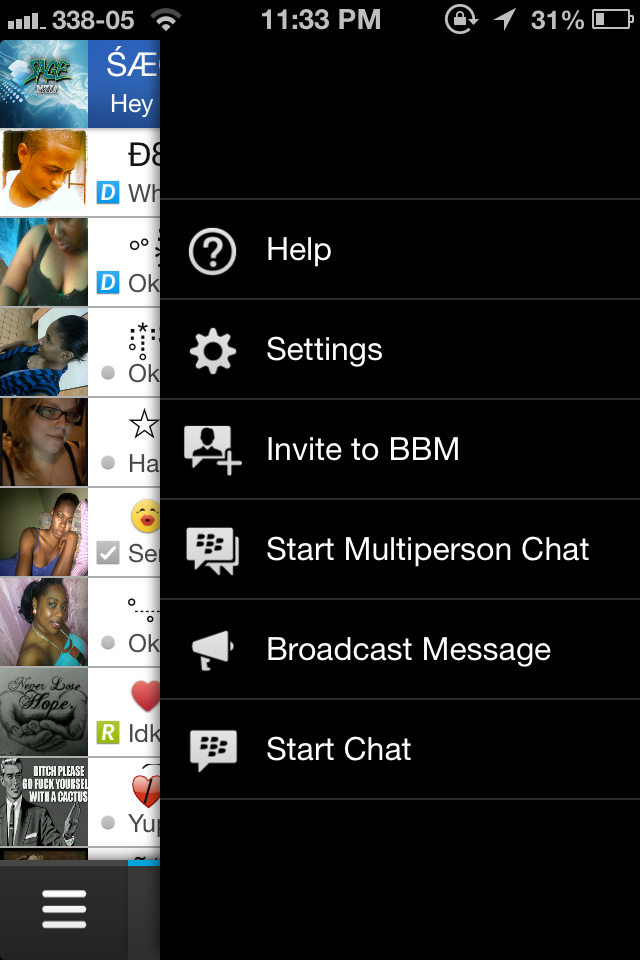Tap the hamburger menu button
640x960 pixels.
coord(64,909)
